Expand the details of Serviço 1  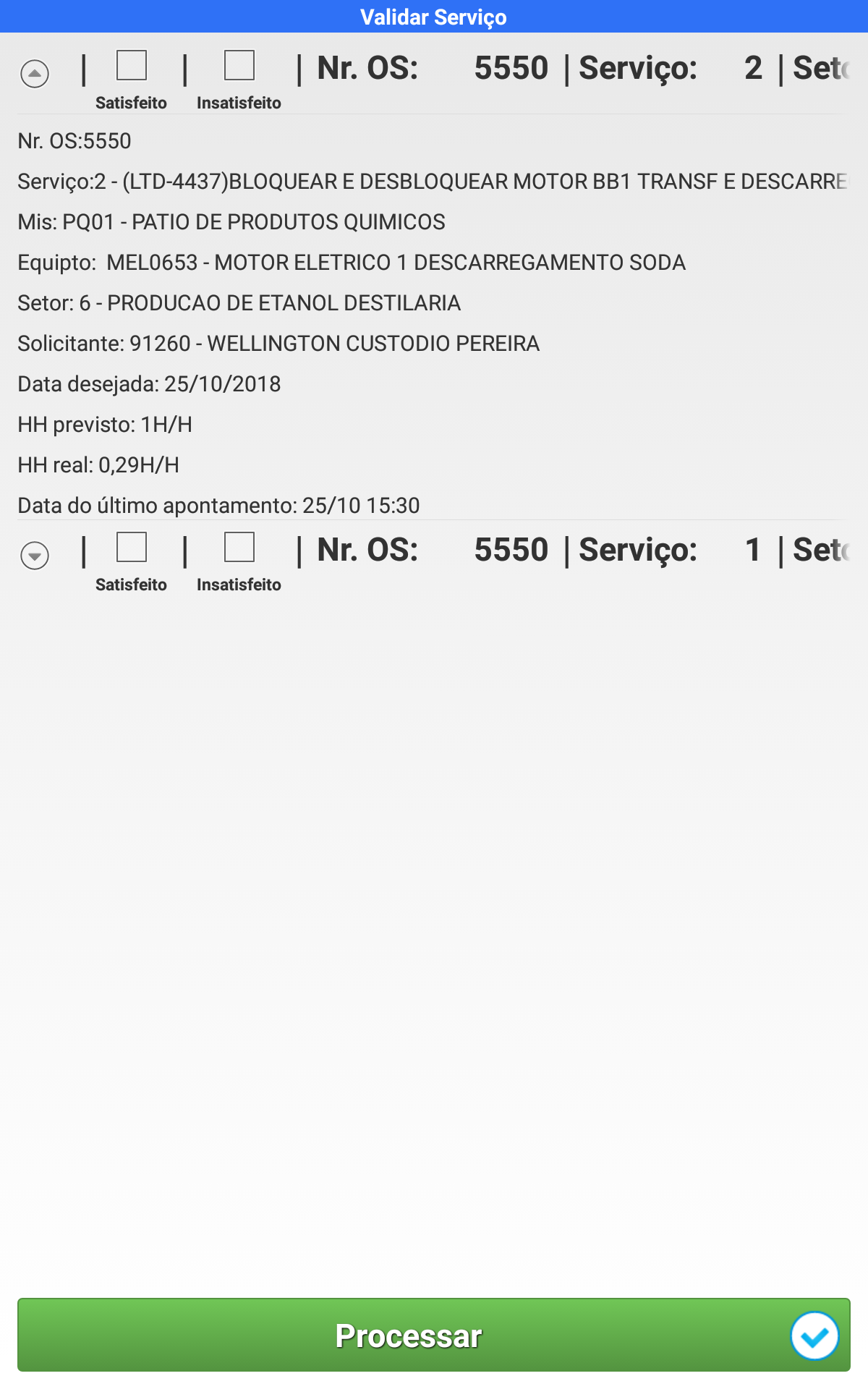[x=35, y=555]
